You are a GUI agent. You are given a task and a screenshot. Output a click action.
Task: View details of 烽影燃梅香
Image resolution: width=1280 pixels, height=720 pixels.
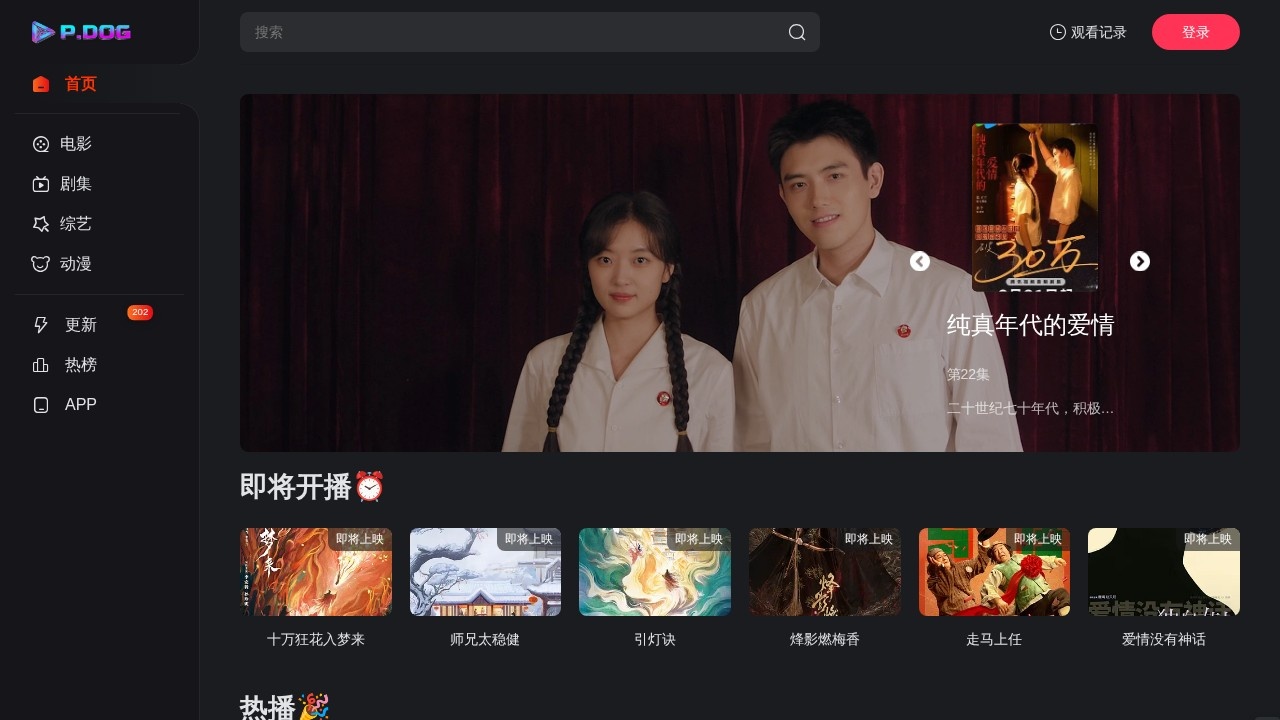[825, 572]
